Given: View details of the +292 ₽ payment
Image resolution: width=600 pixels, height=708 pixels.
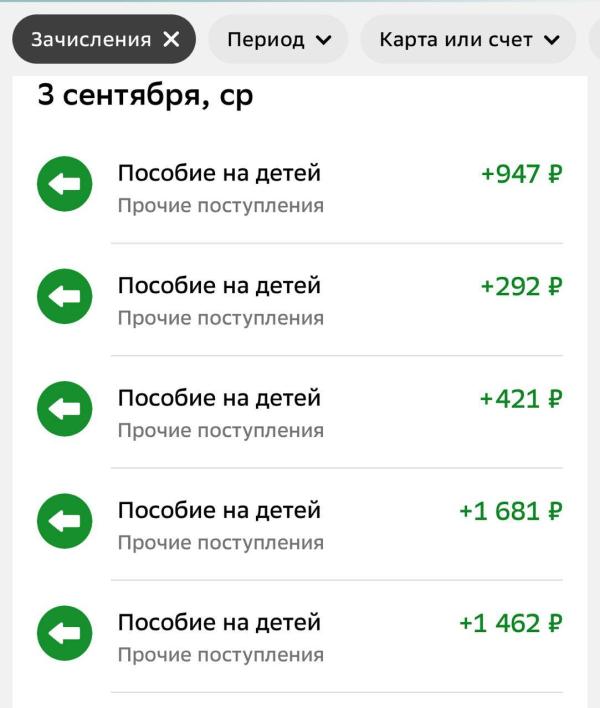Looking at the screenshot, I should pos(300,300).
